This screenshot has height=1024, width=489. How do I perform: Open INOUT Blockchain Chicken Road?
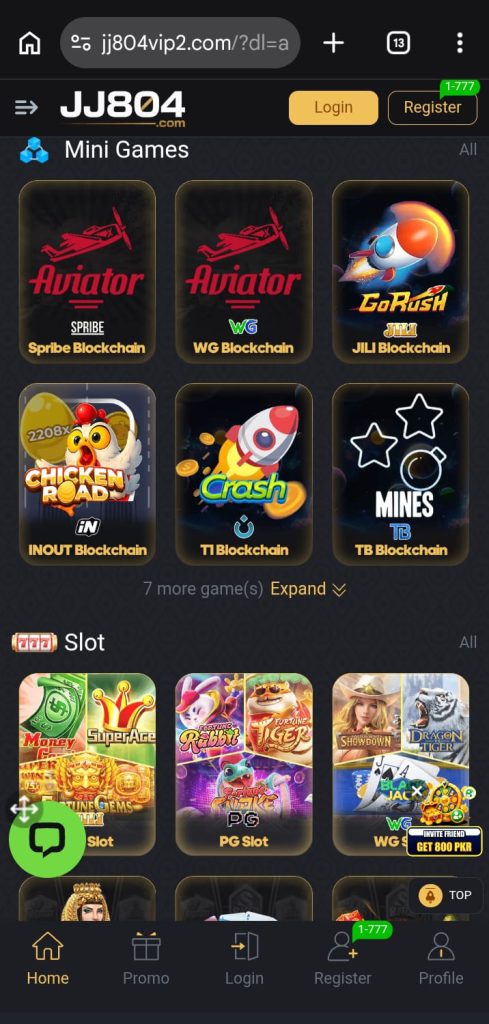pyautogui.click(x=87, y=474)
